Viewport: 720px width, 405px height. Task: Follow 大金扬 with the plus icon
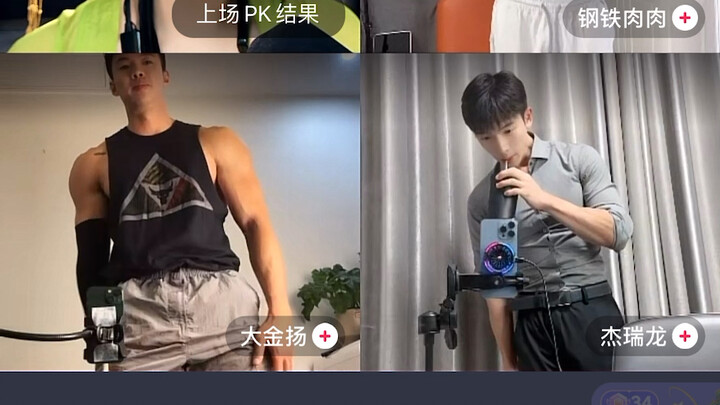(325, 336)
